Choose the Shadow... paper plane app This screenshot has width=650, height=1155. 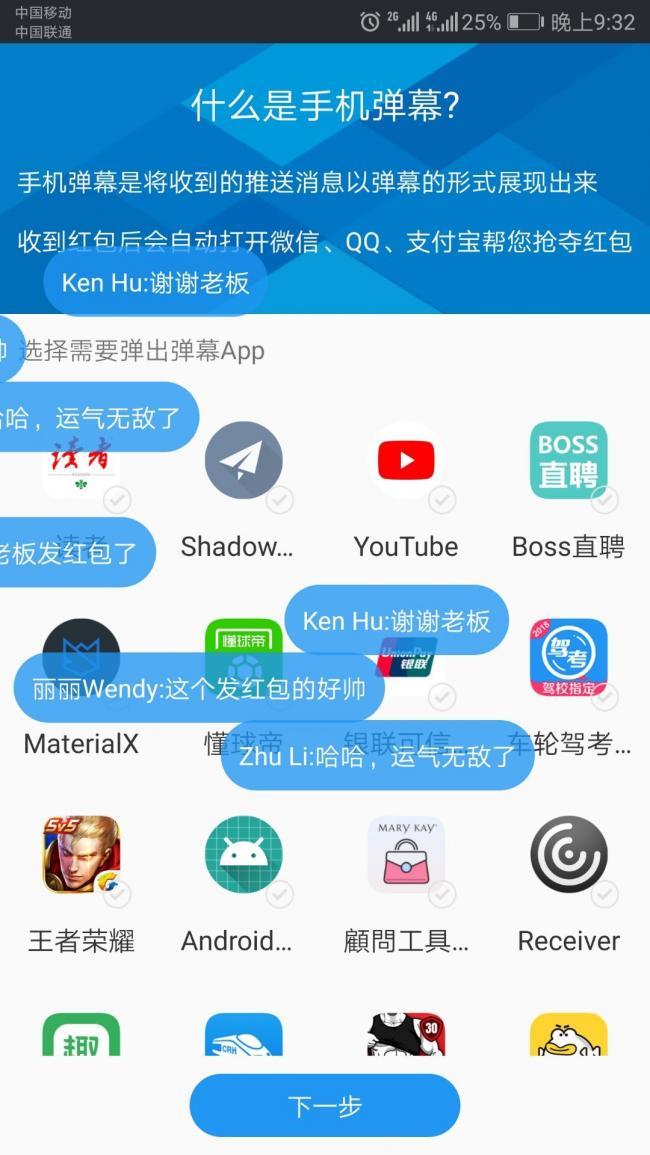(243, 462)
